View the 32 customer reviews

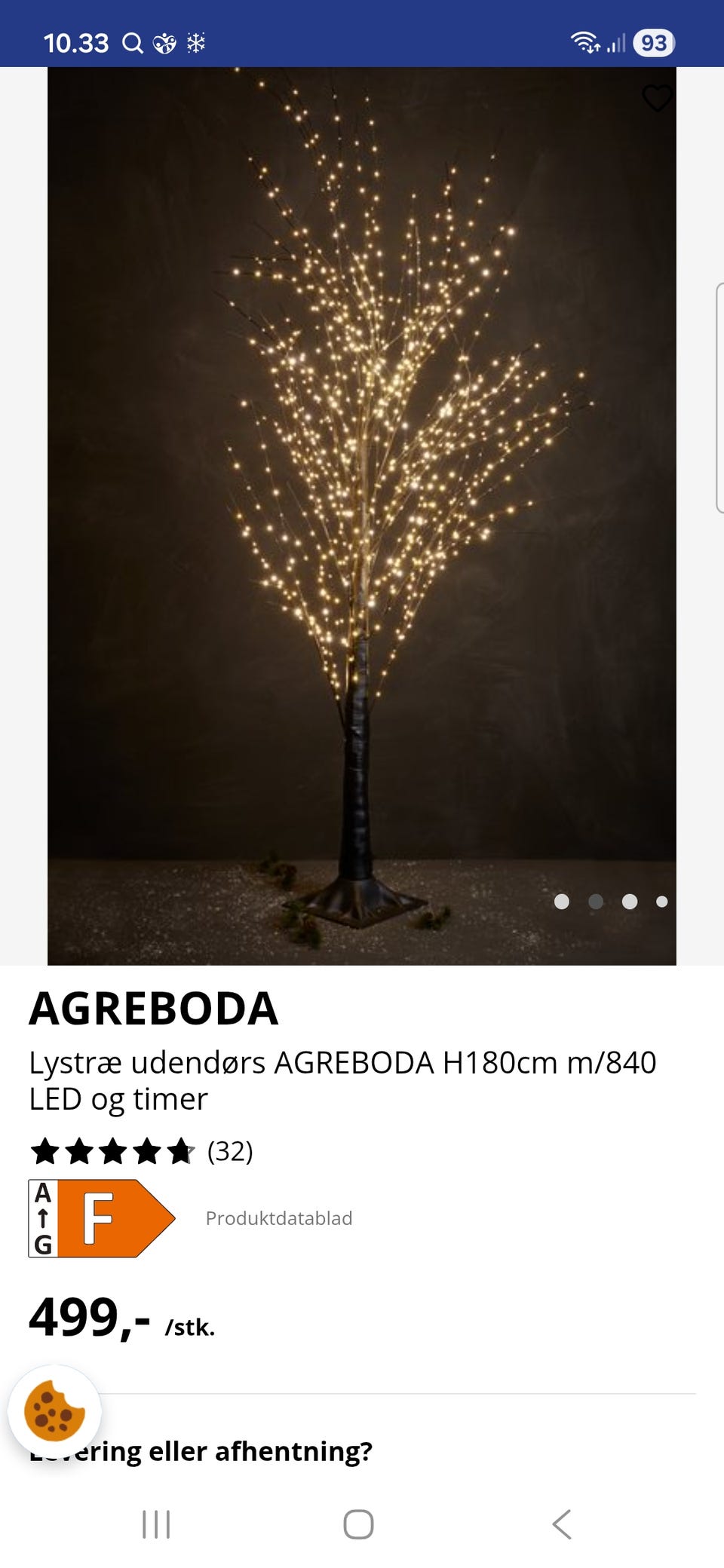231,1152
